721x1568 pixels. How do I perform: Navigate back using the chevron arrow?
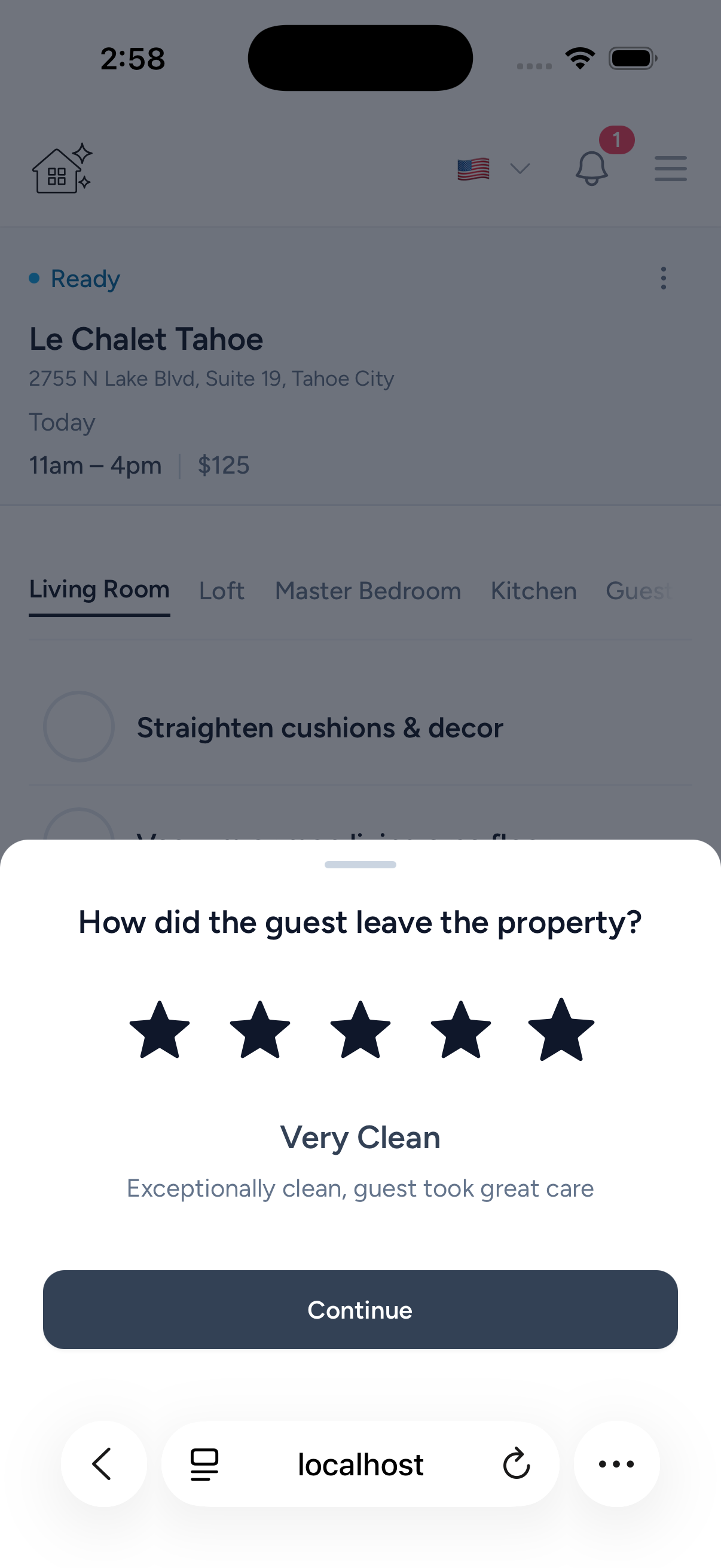coord(103,1465)
